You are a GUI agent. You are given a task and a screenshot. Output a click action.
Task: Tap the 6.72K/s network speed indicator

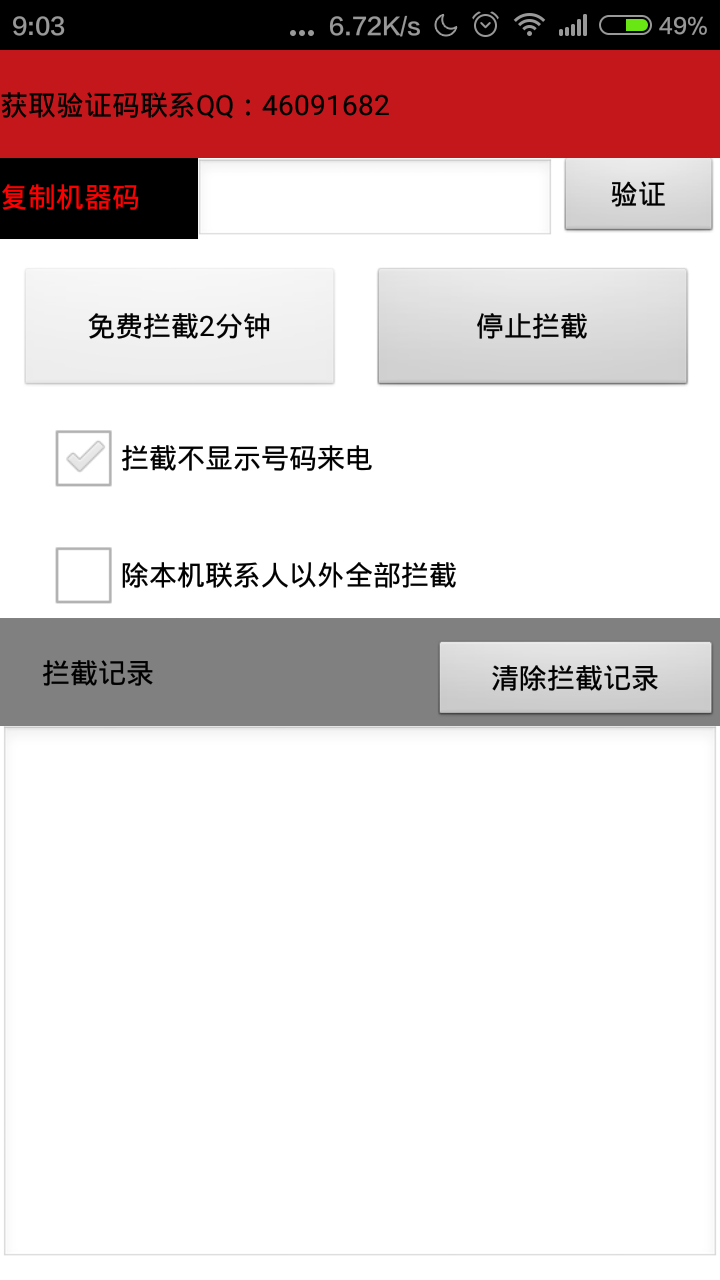(x=376, y=25)
